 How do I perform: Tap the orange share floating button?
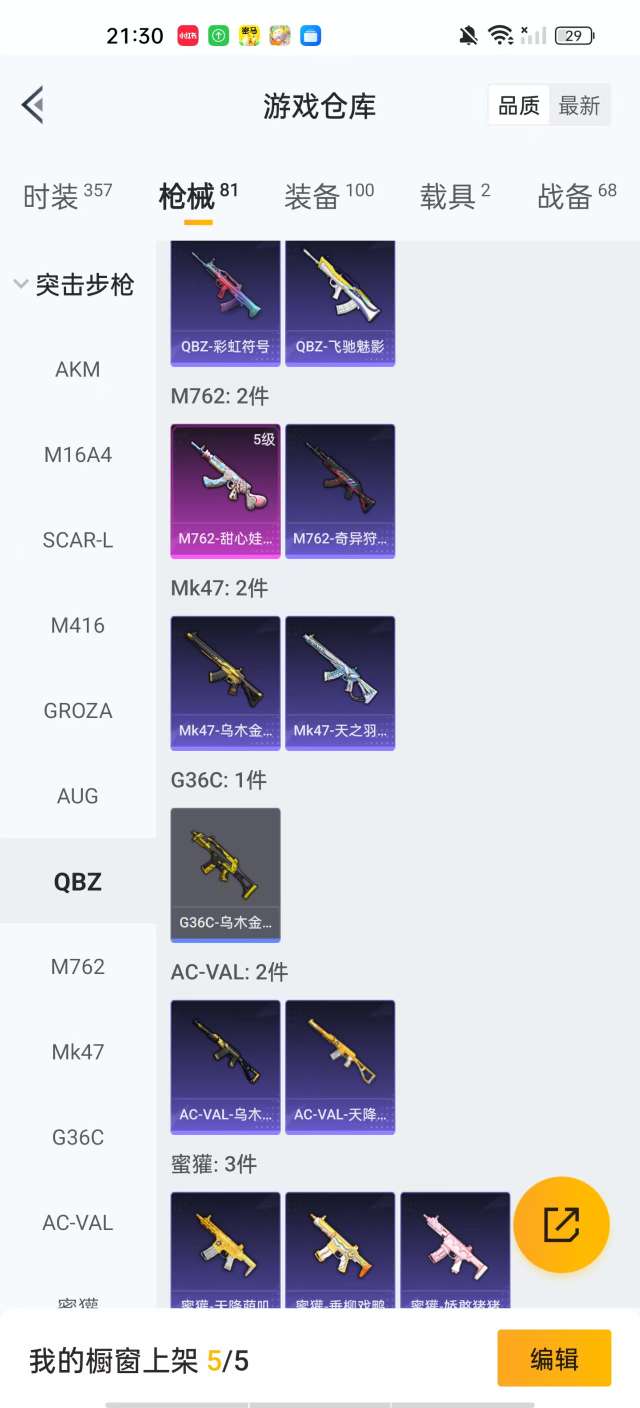point(561,1225)
